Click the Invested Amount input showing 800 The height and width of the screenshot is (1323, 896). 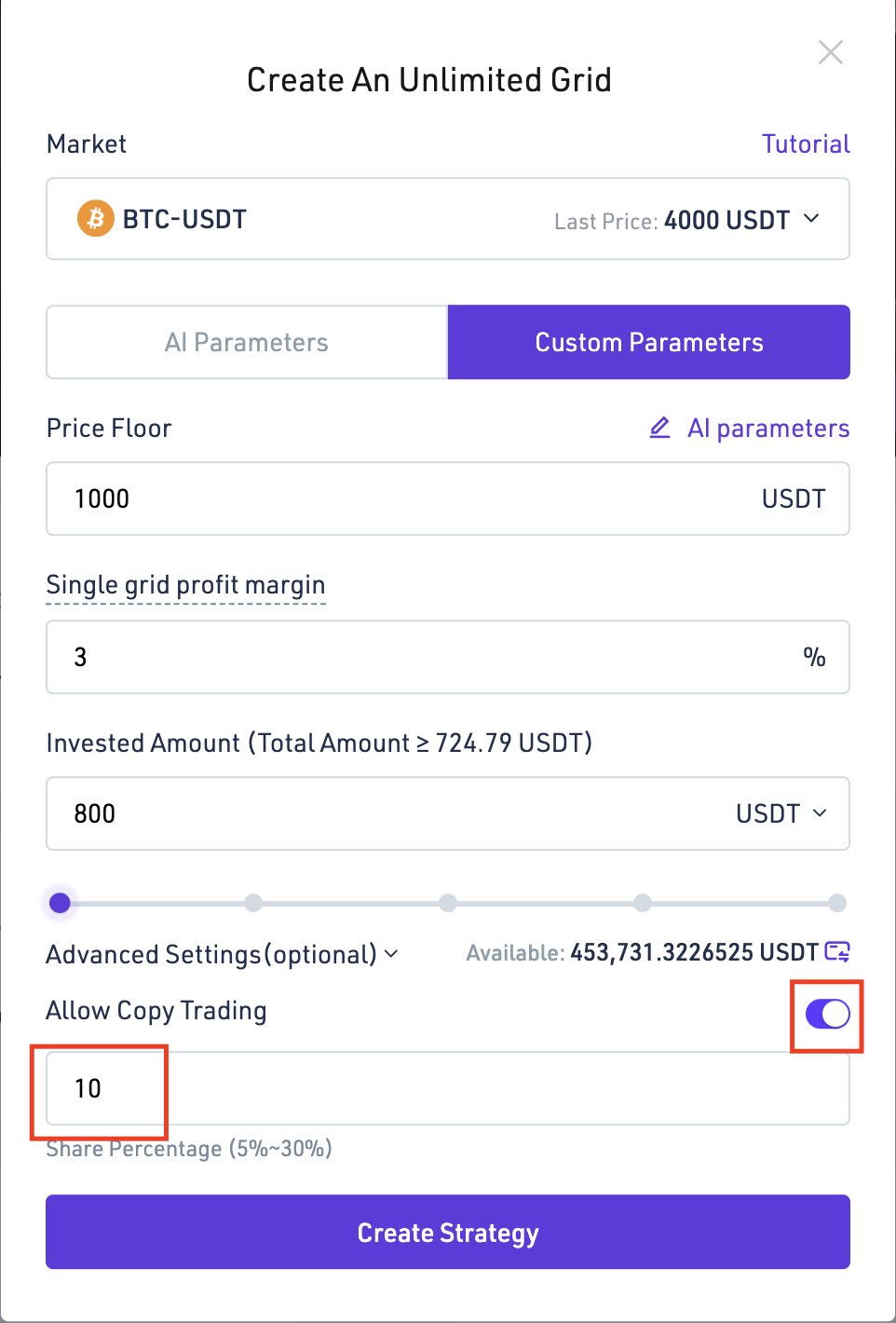click(373, 812)
